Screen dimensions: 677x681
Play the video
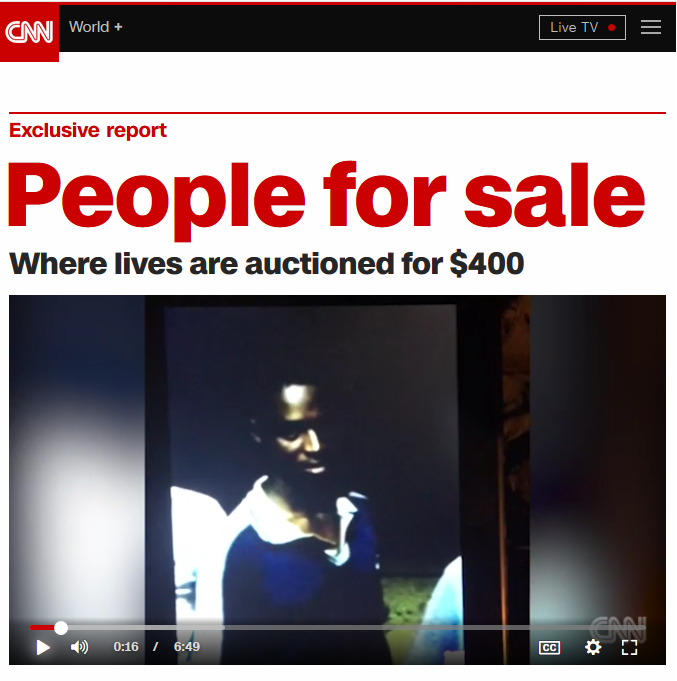coord(43,647)
